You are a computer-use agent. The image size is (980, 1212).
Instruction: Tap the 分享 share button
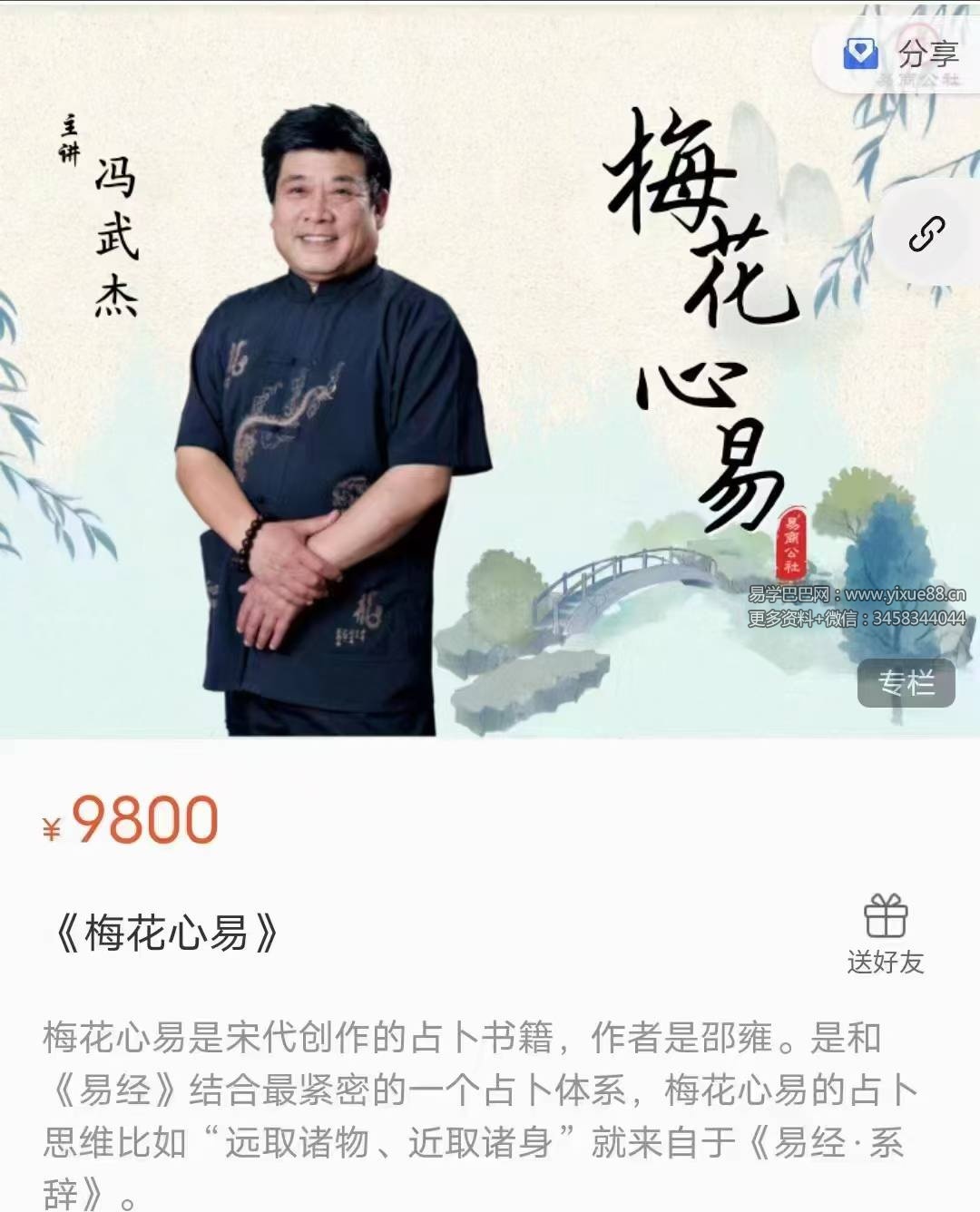point(902,54)
